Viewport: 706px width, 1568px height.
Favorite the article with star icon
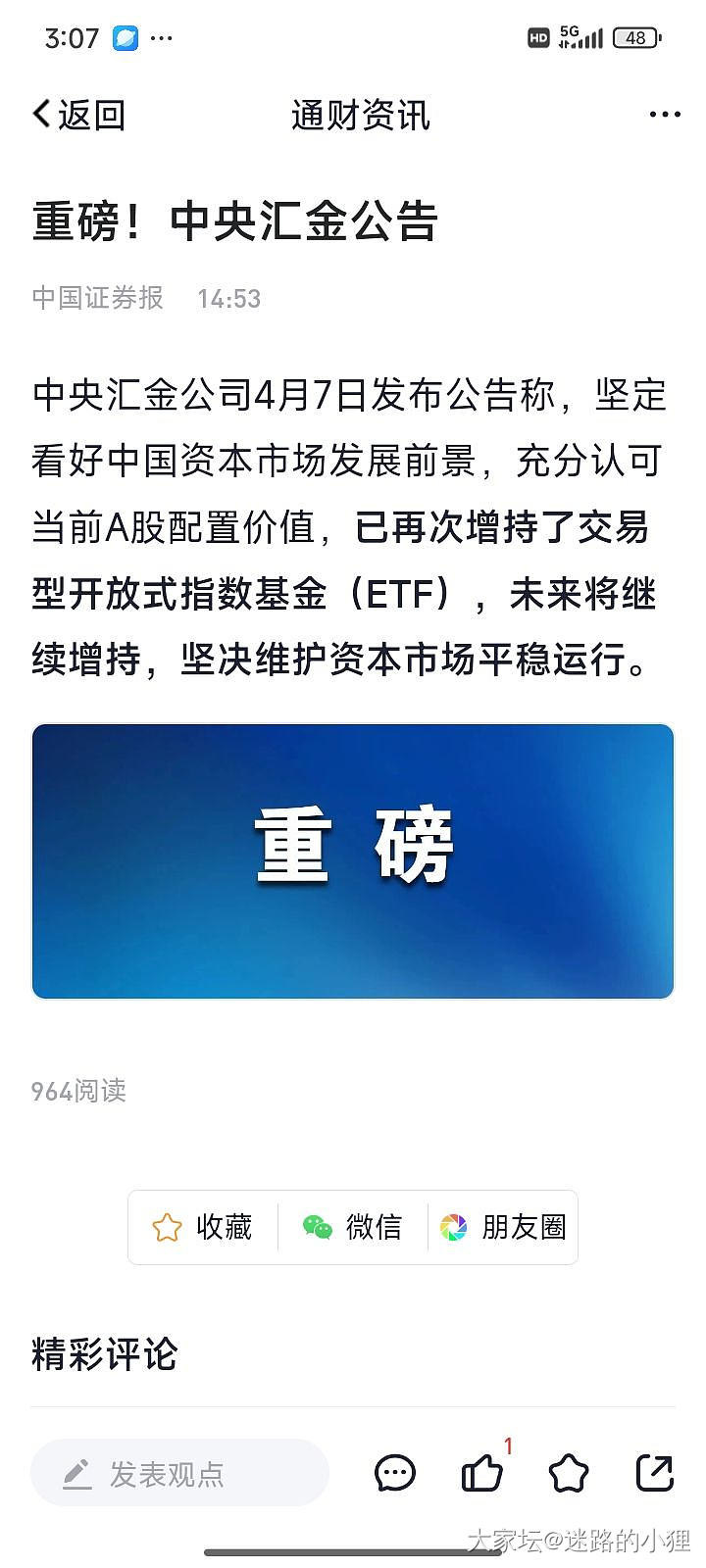tap(569, 1473)
